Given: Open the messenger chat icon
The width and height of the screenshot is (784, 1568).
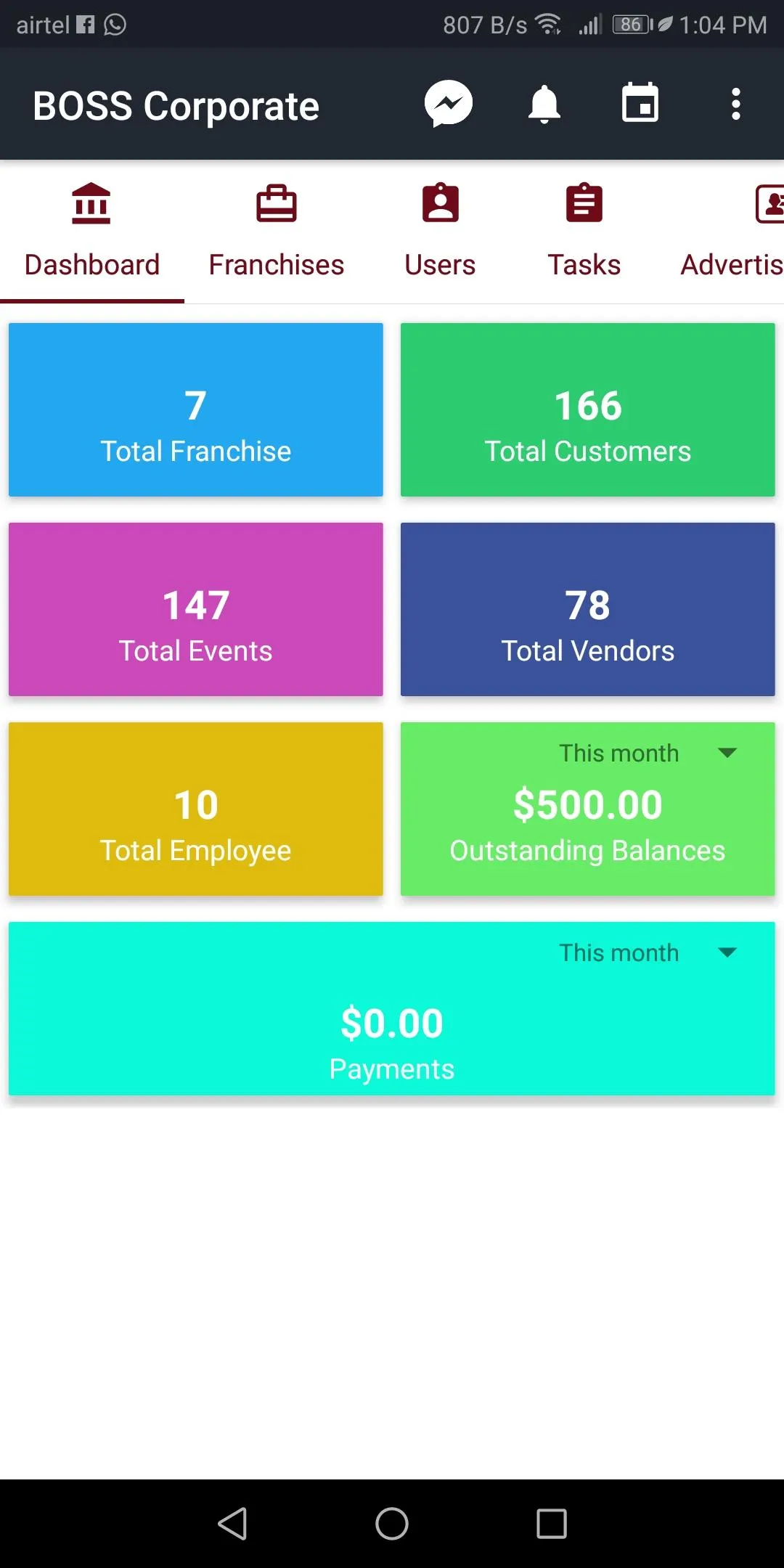Looking at the screenshot, I should click(x=449, y=104).
